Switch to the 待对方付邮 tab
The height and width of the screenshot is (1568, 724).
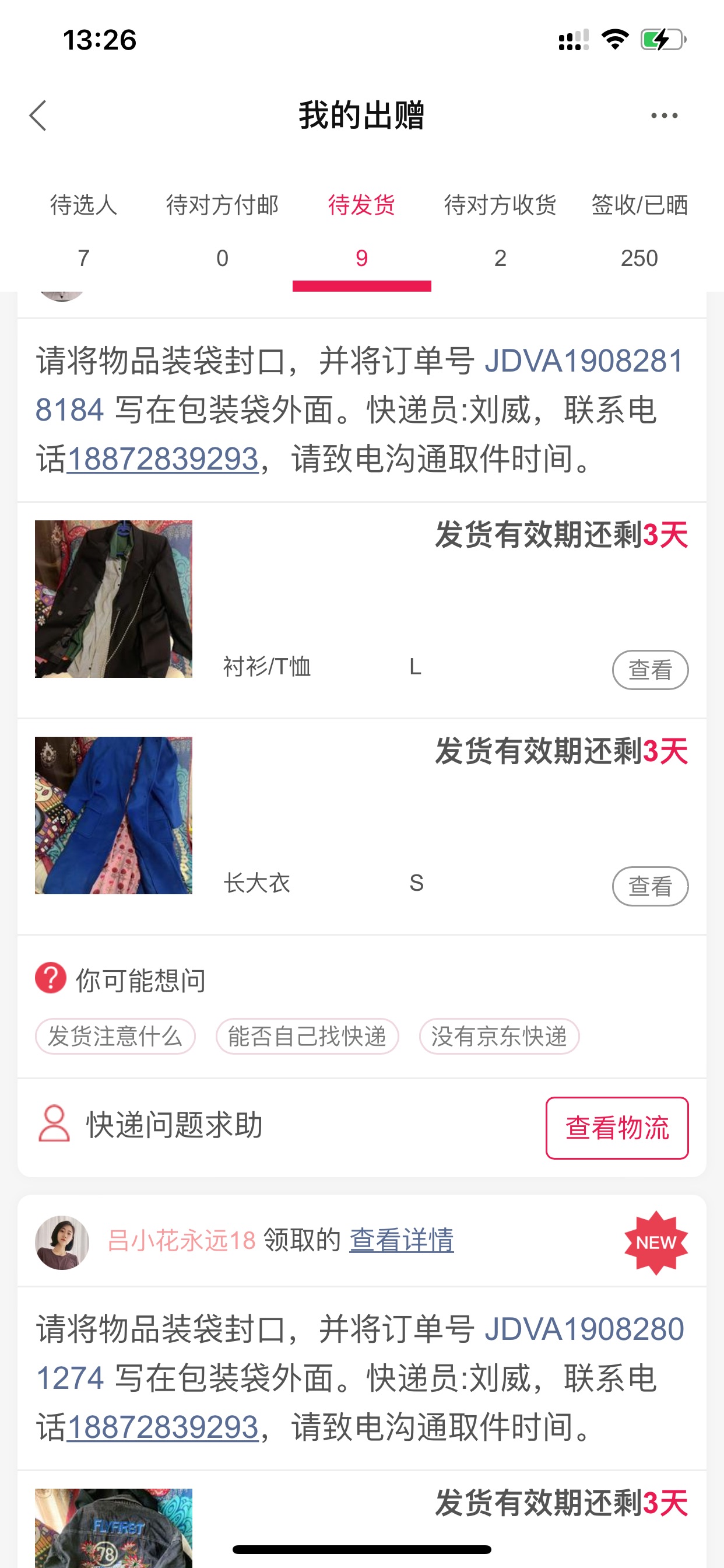pyautogui.click(x=223, y=232)
